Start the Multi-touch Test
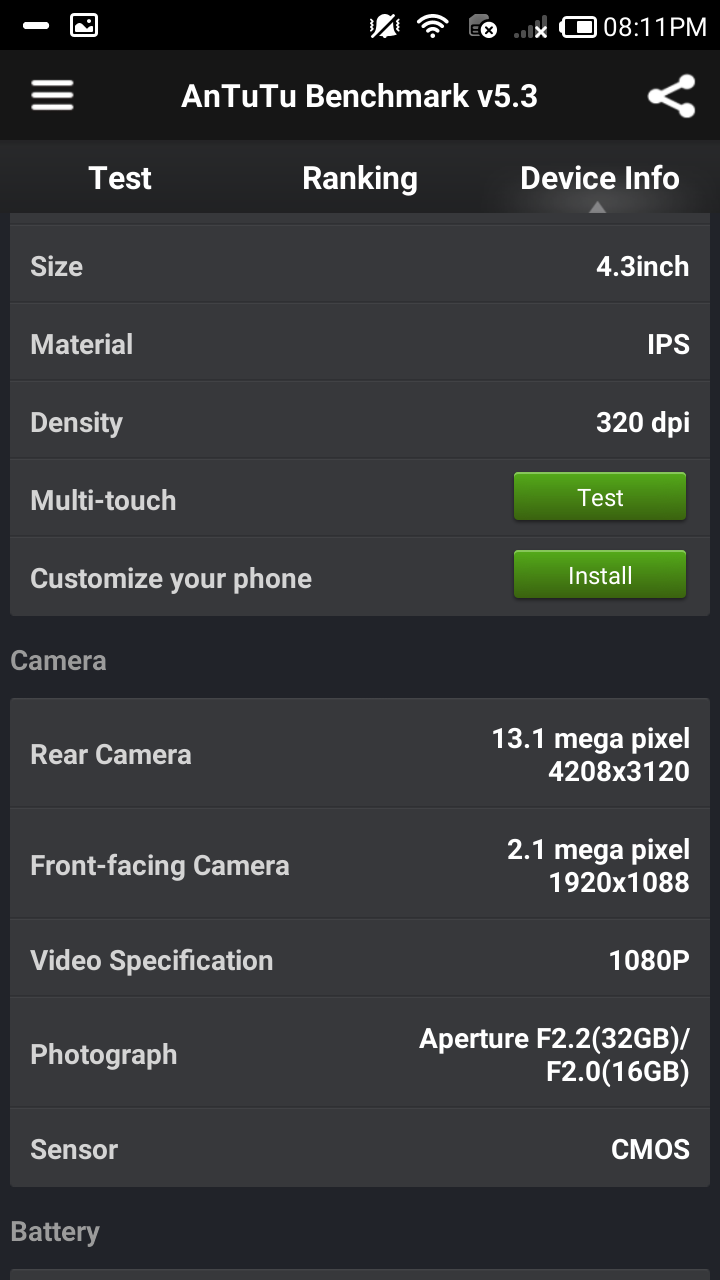 click(x=600, y=497)
